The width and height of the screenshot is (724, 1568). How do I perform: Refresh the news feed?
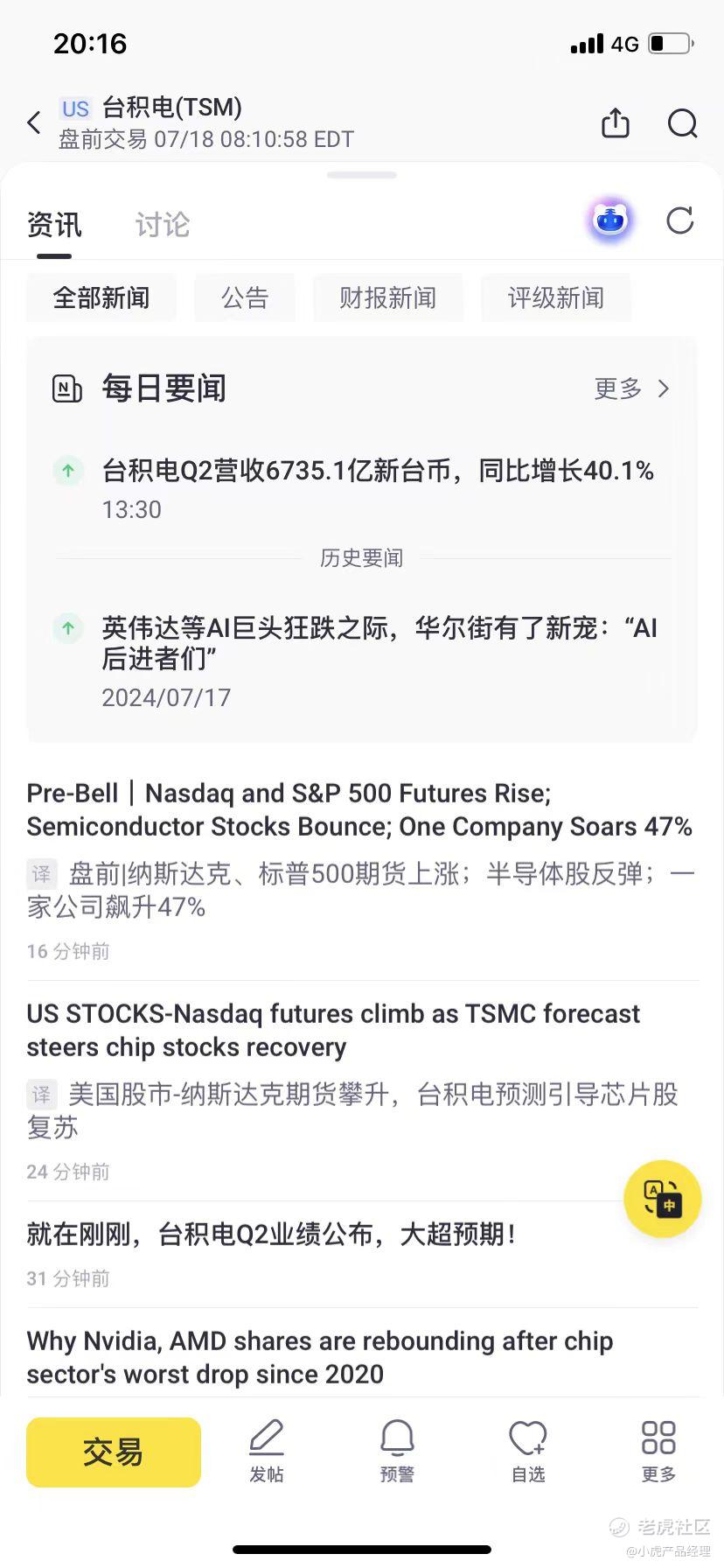coord(679,220)
